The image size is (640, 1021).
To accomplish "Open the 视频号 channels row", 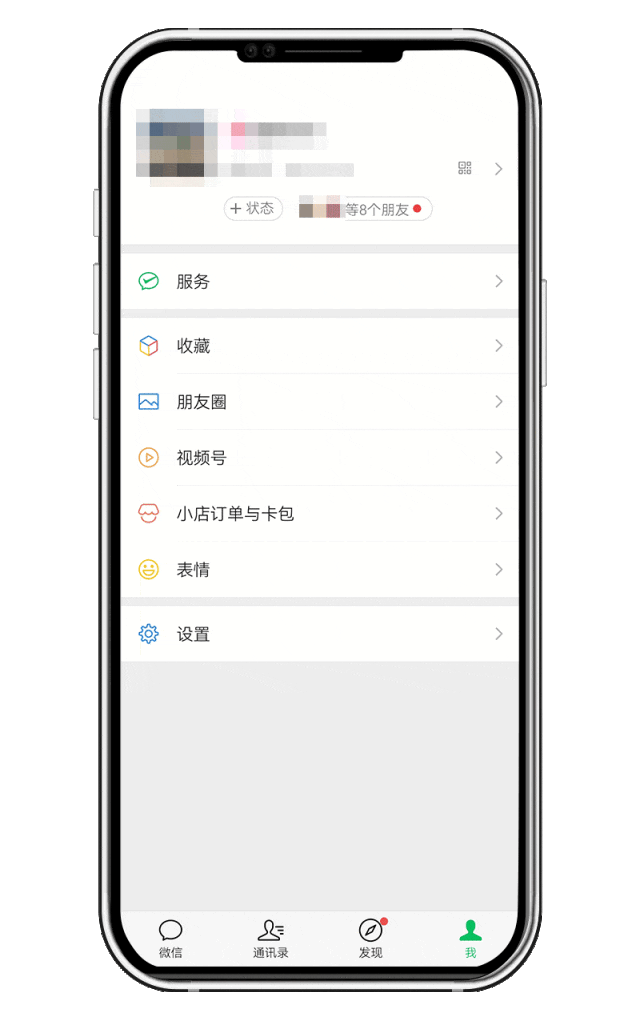I will pos(319,458).
